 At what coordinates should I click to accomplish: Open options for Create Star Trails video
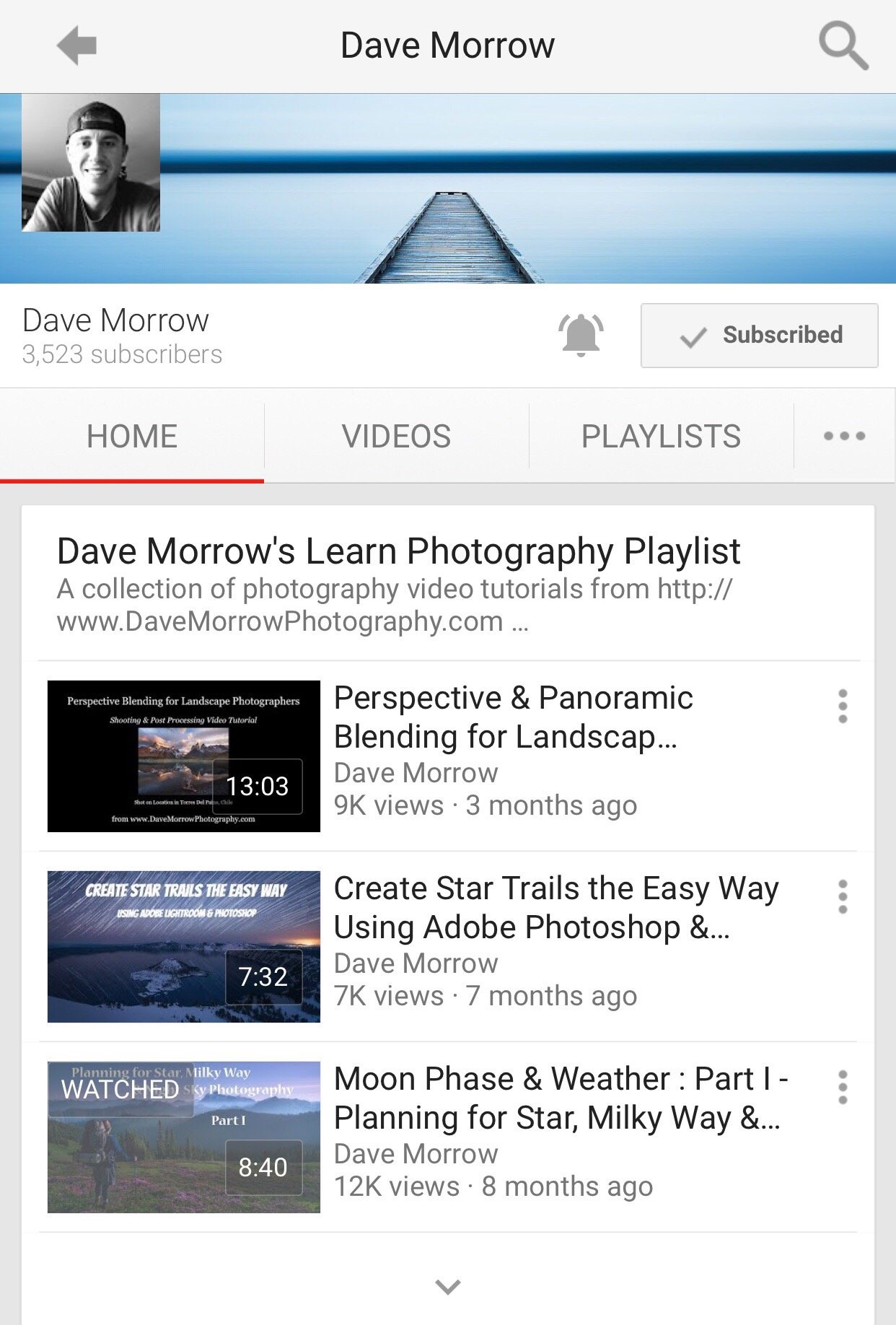(842, 897)
